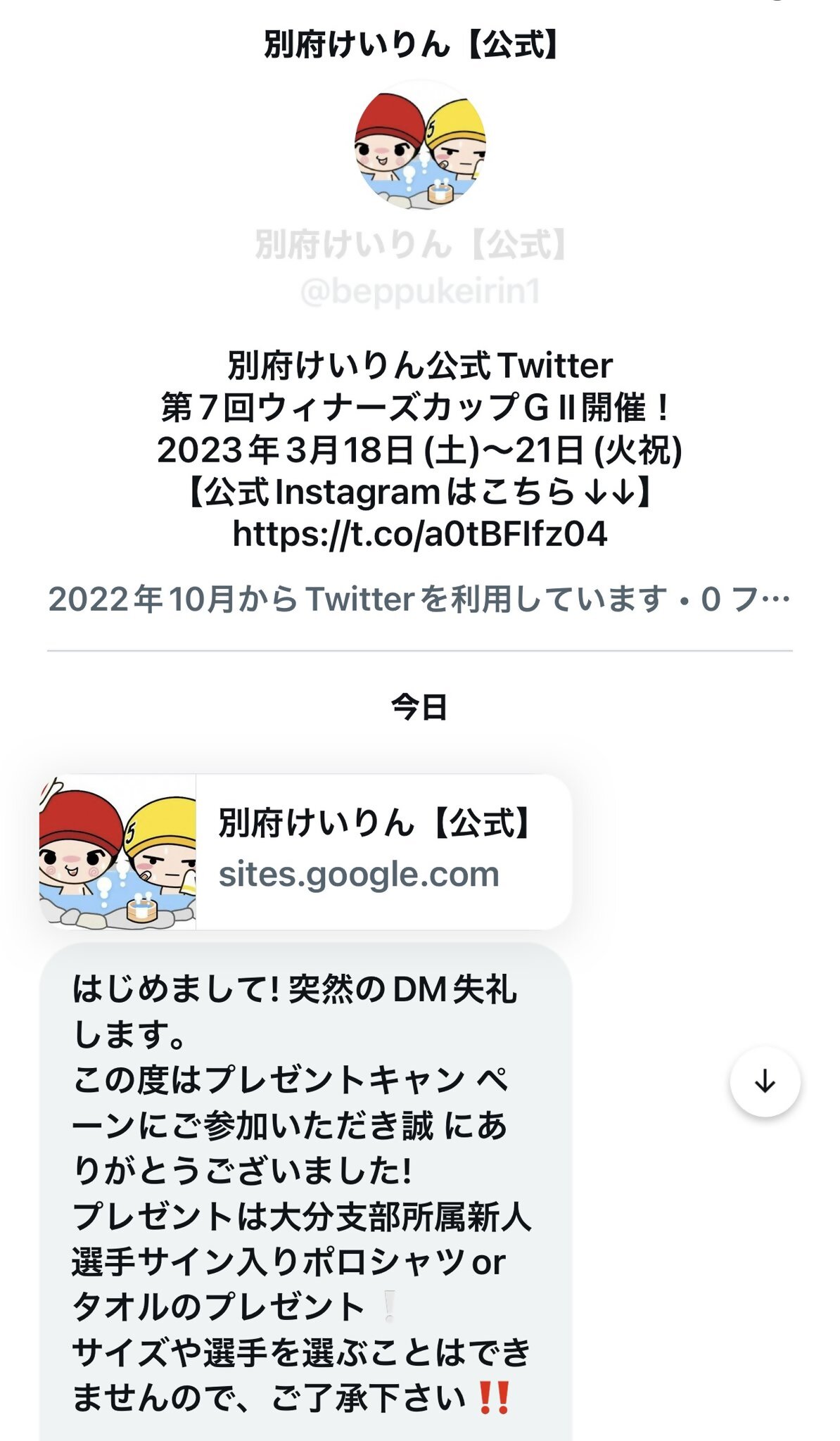840x1441 pixels.
Task: Open the 別府けいりん profile avatar
Action: [420, 145]
